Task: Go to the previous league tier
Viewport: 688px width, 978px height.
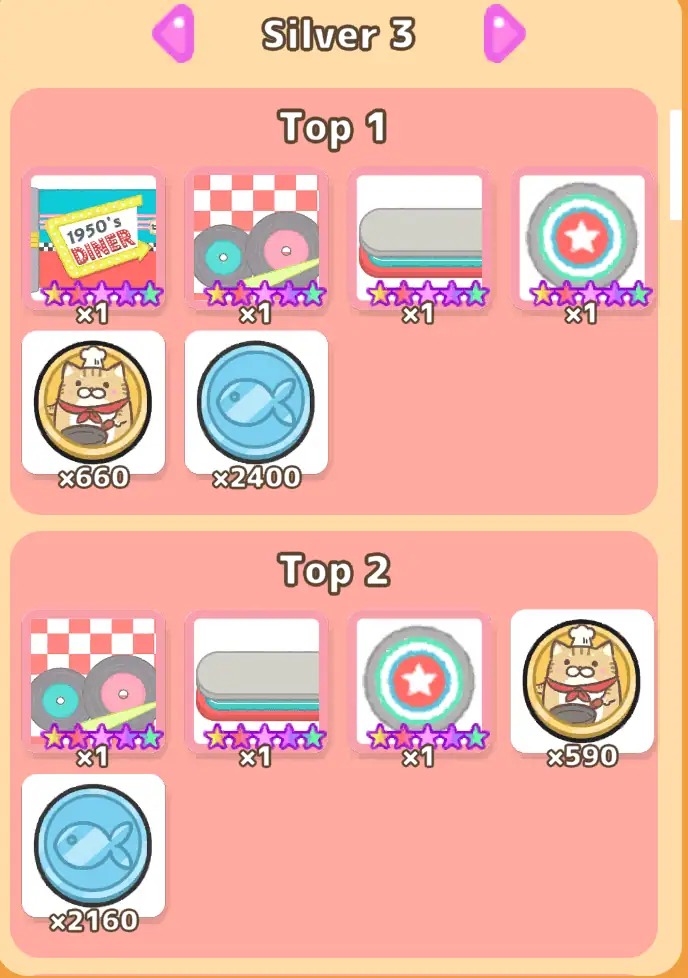Action: tap(172, 34)
